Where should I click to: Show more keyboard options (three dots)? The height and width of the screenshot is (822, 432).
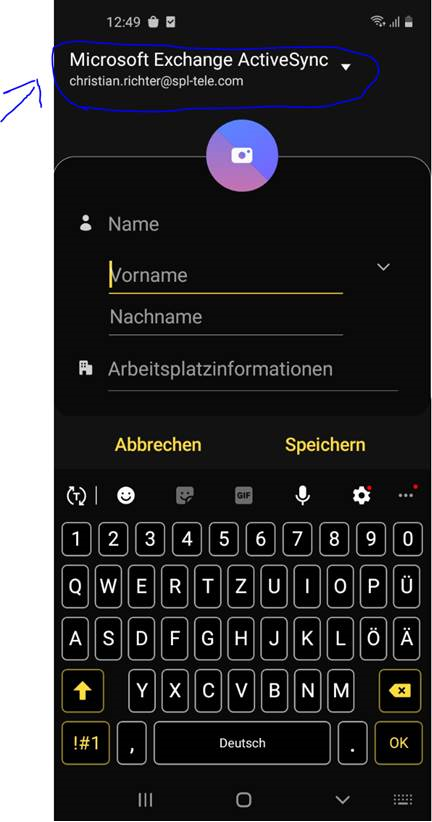(x=408, y=493)
